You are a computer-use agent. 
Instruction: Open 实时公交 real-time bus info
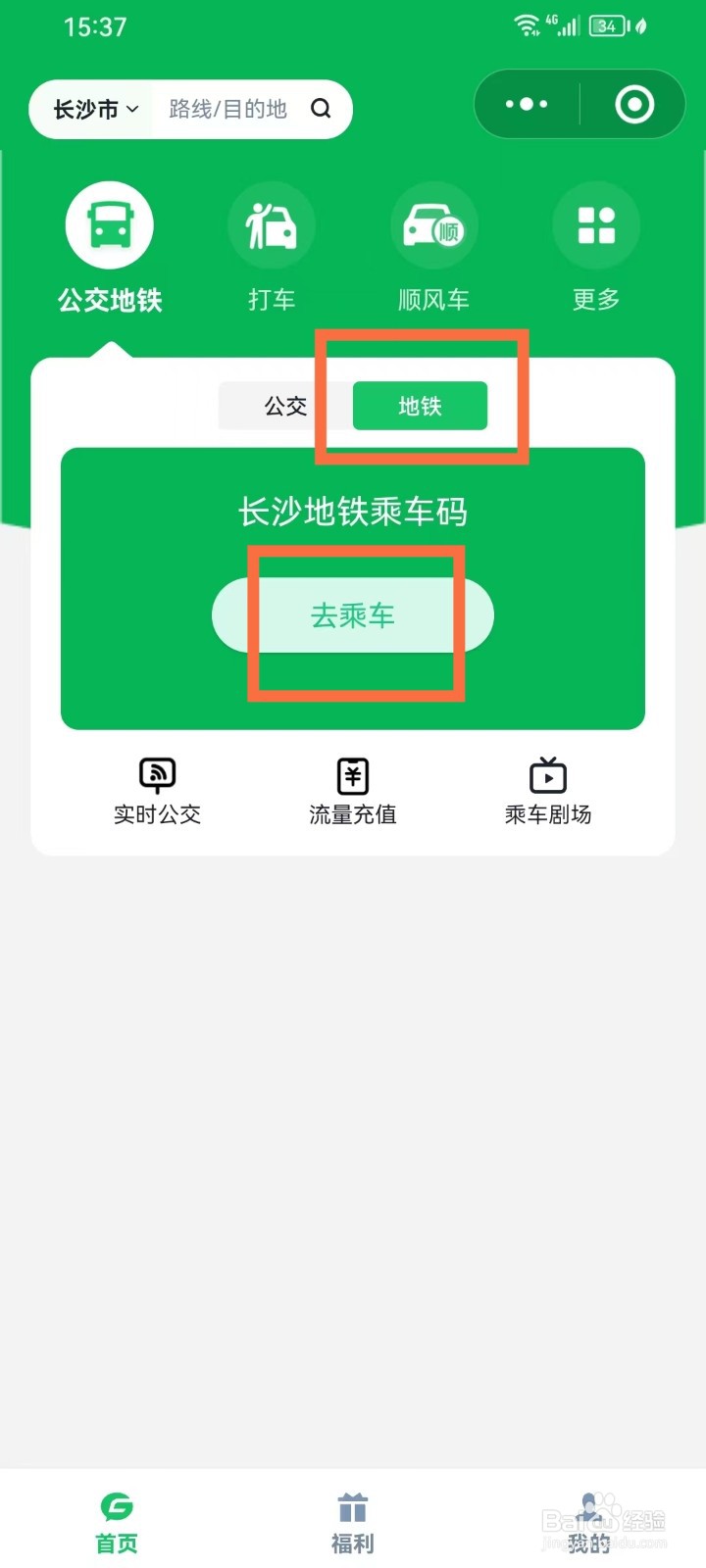click(157, 789)
